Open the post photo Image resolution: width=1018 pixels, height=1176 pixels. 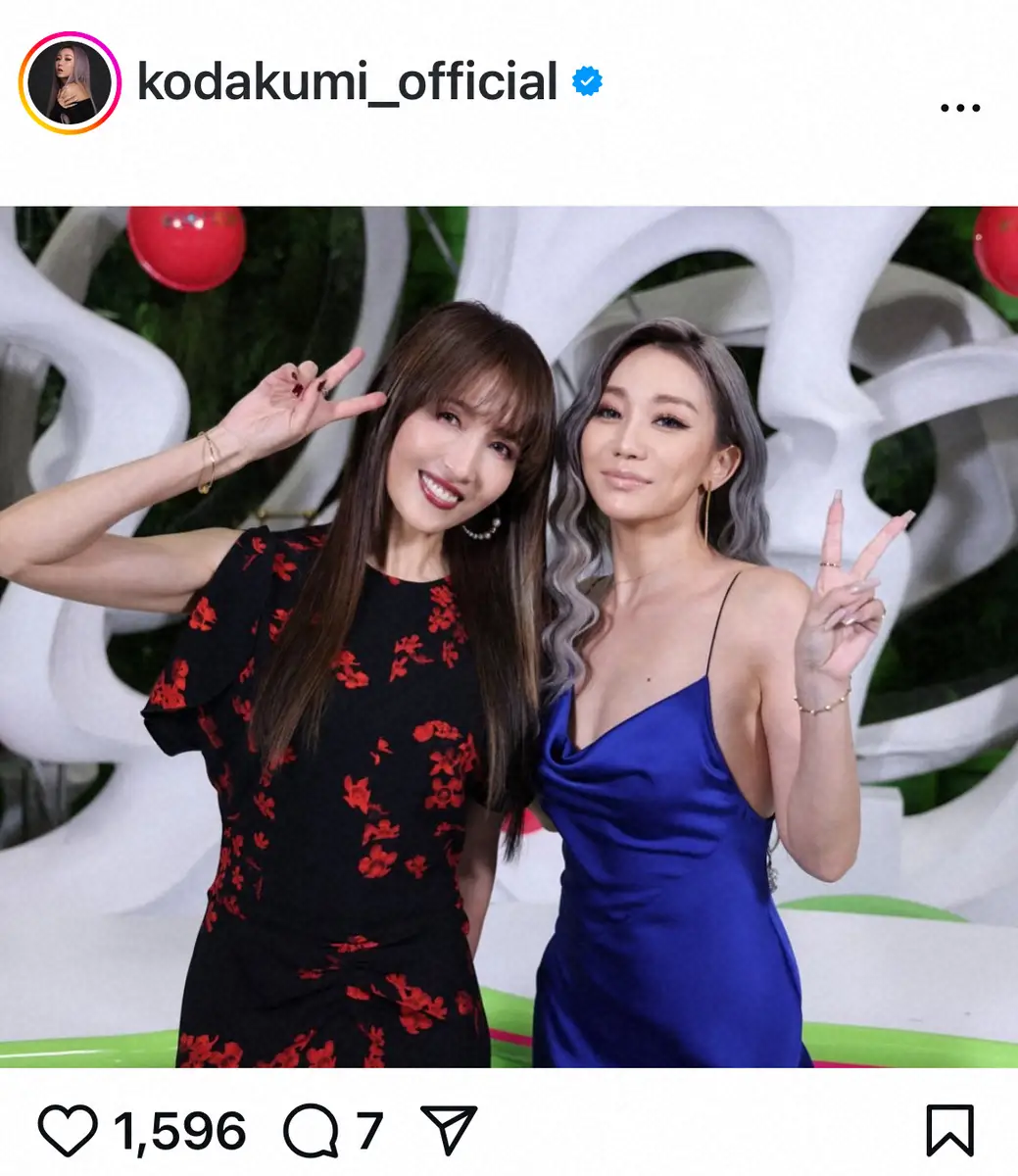pyautogui.click(x=509, y=637)
